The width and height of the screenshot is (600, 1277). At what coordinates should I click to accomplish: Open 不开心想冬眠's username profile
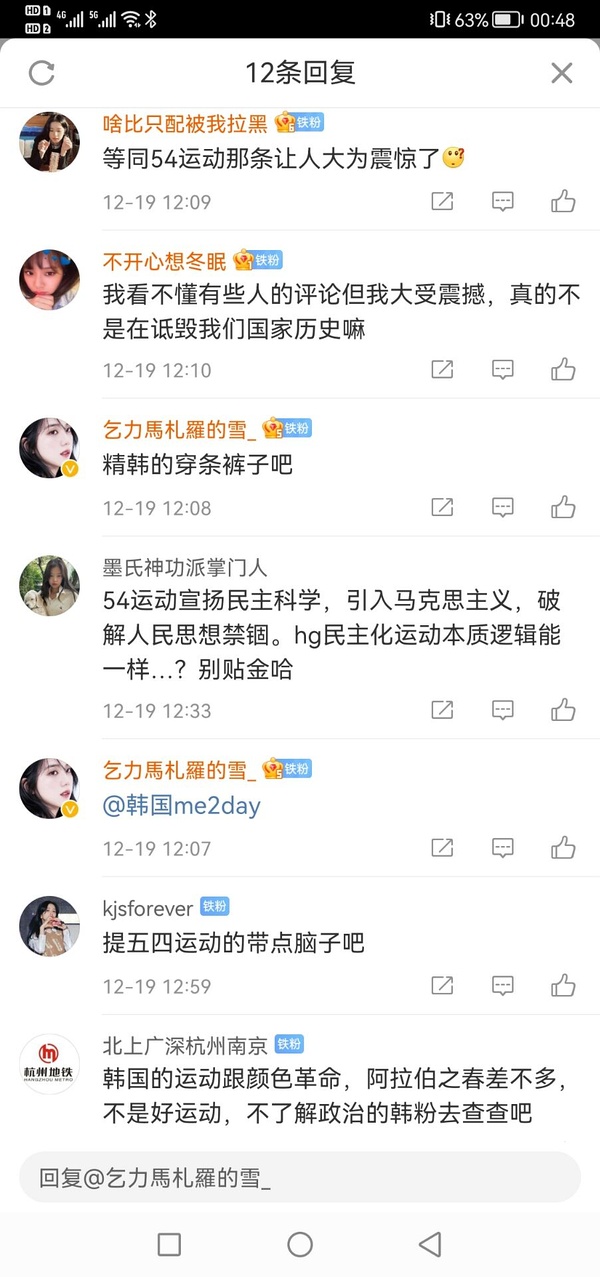click(x=164, y=261)
